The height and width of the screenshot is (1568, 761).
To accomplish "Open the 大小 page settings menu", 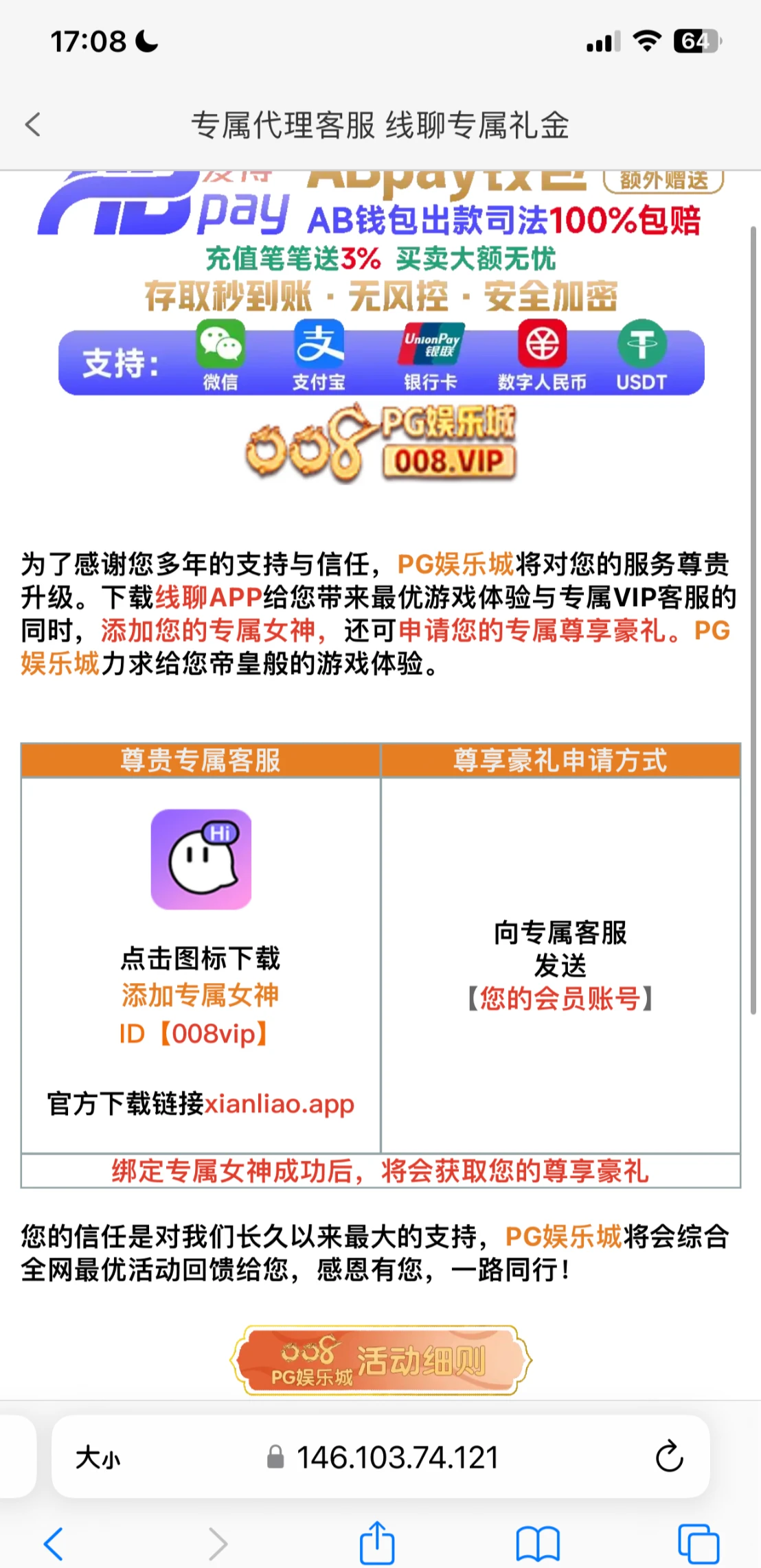I will coord(98,1457).
